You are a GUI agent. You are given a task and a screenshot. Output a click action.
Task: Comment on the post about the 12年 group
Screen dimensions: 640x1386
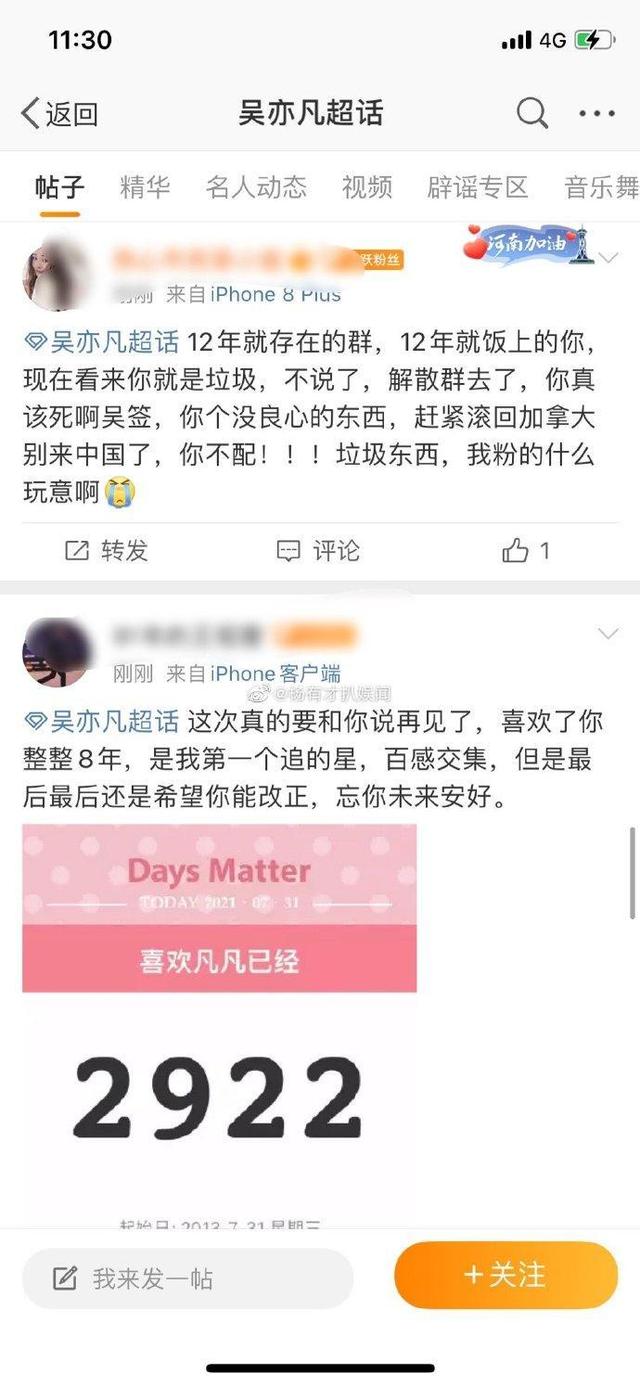[318, 550]
